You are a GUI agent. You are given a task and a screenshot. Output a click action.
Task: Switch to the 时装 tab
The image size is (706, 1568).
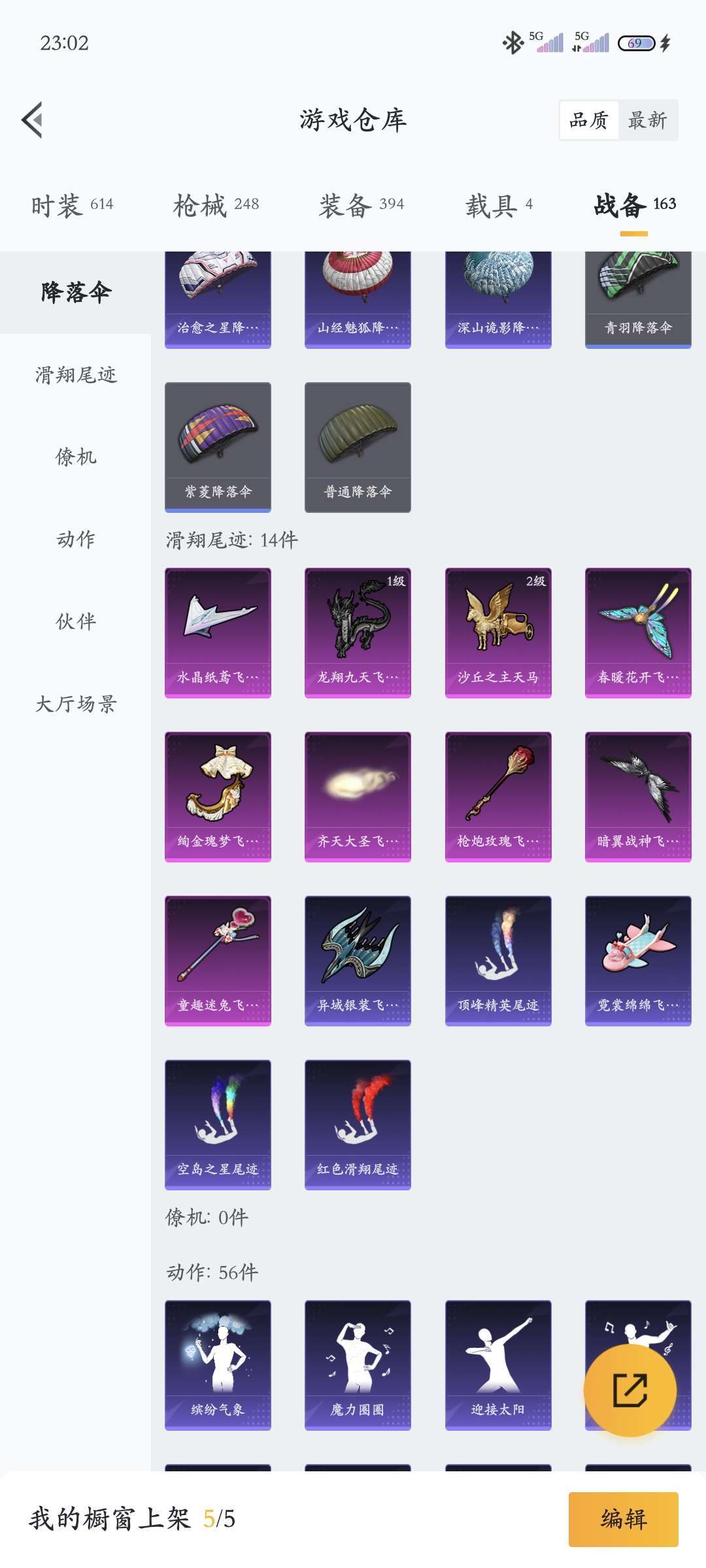pos(72,205)
